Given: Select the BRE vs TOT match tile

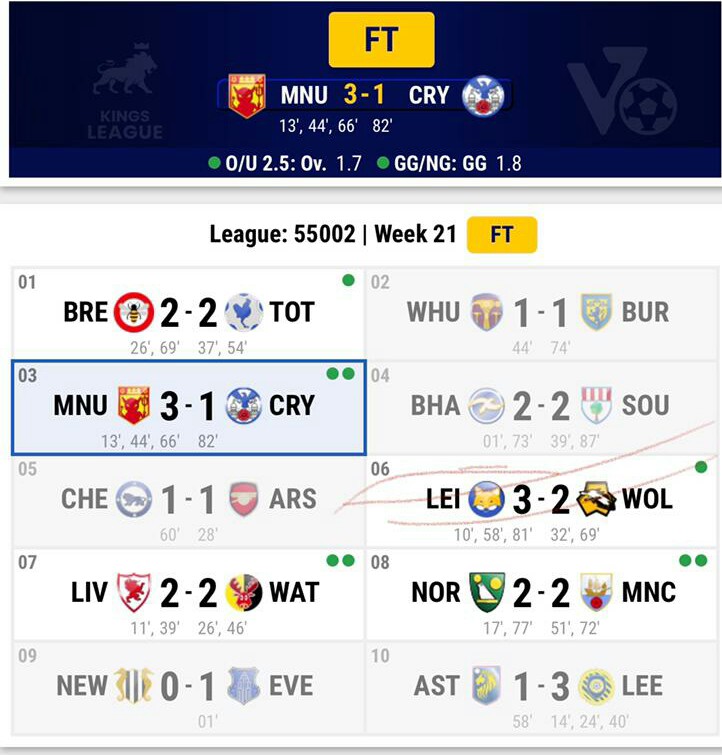Looking at the screenshot, I should click(188, 313).
